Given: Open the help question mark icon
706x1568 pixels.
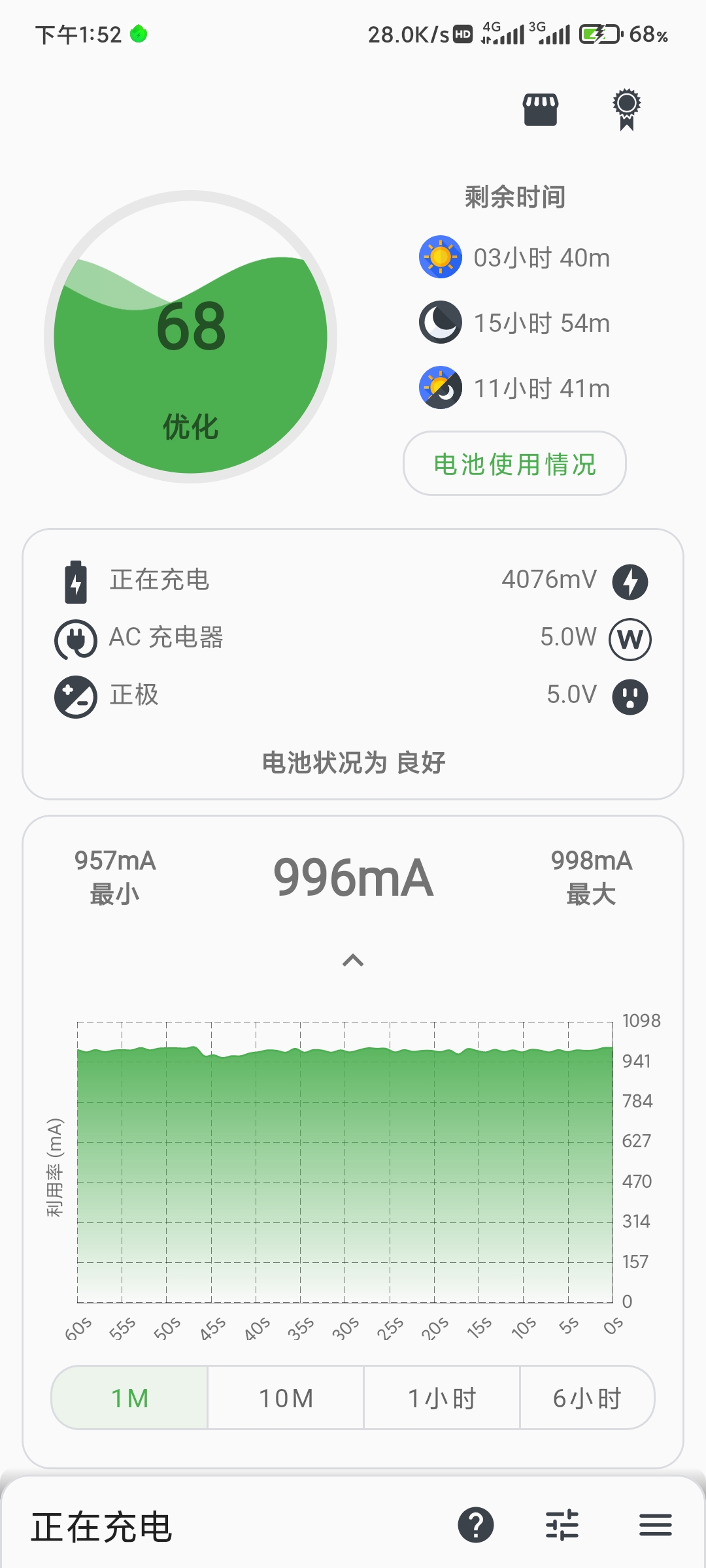Looking at the screenshot, I should coord(476,1525).
